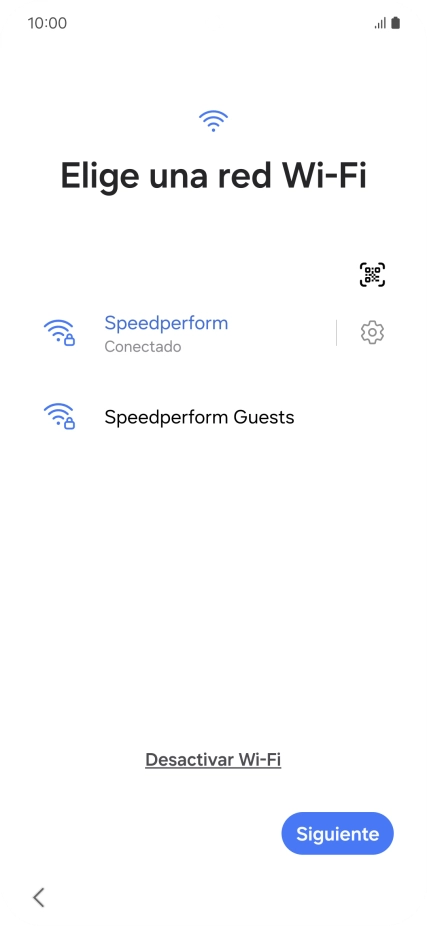Go back with the bottom arrow
427x926 pixels.
[39, 897]
